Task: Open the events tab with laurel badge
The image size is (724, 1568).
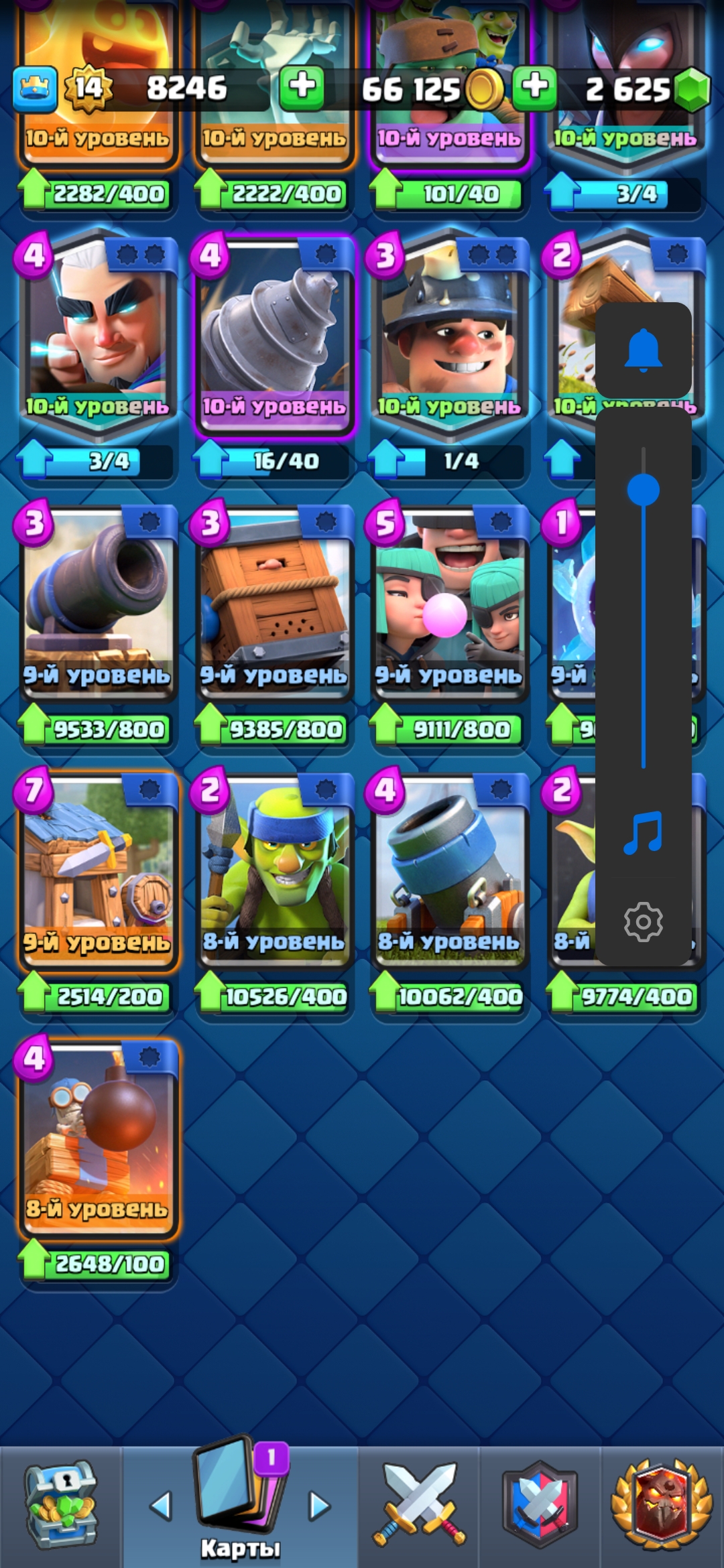Action: tap(661, 1504)
